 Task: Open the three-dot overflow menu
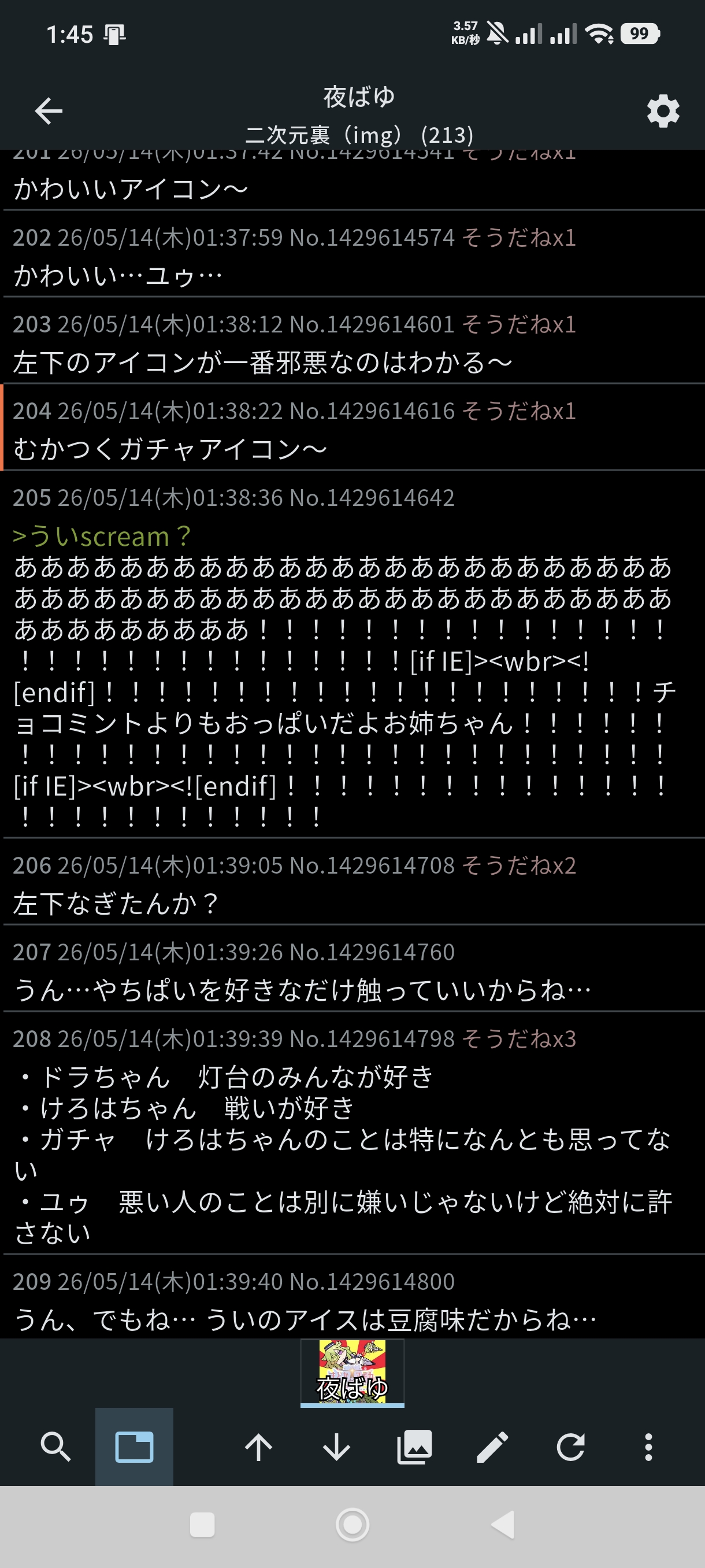tap(648, 1447)
